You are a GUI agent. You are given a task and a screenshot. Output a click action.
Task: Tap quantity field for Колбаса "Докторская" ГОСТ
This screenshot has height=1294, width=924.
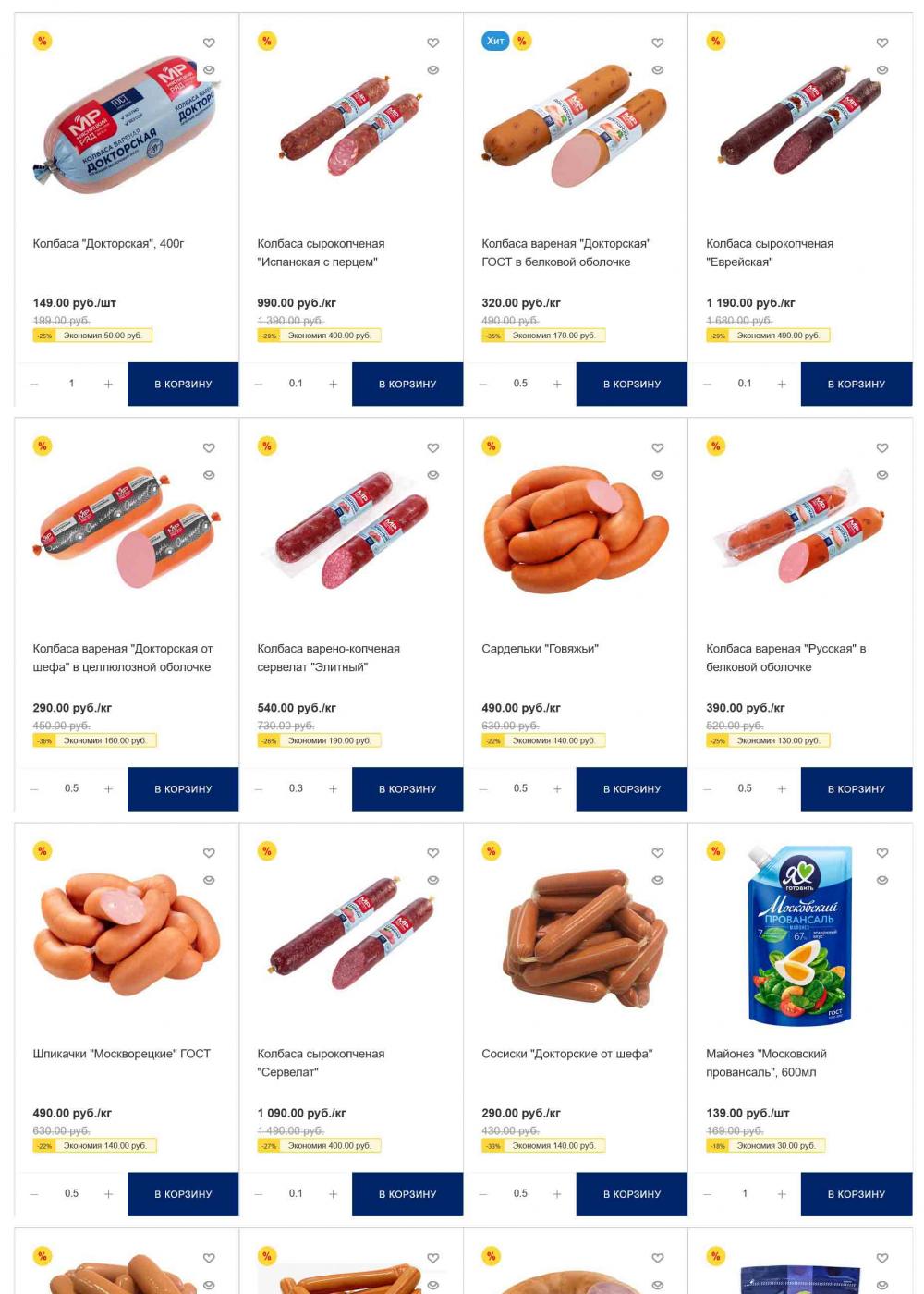coord(520,384)
